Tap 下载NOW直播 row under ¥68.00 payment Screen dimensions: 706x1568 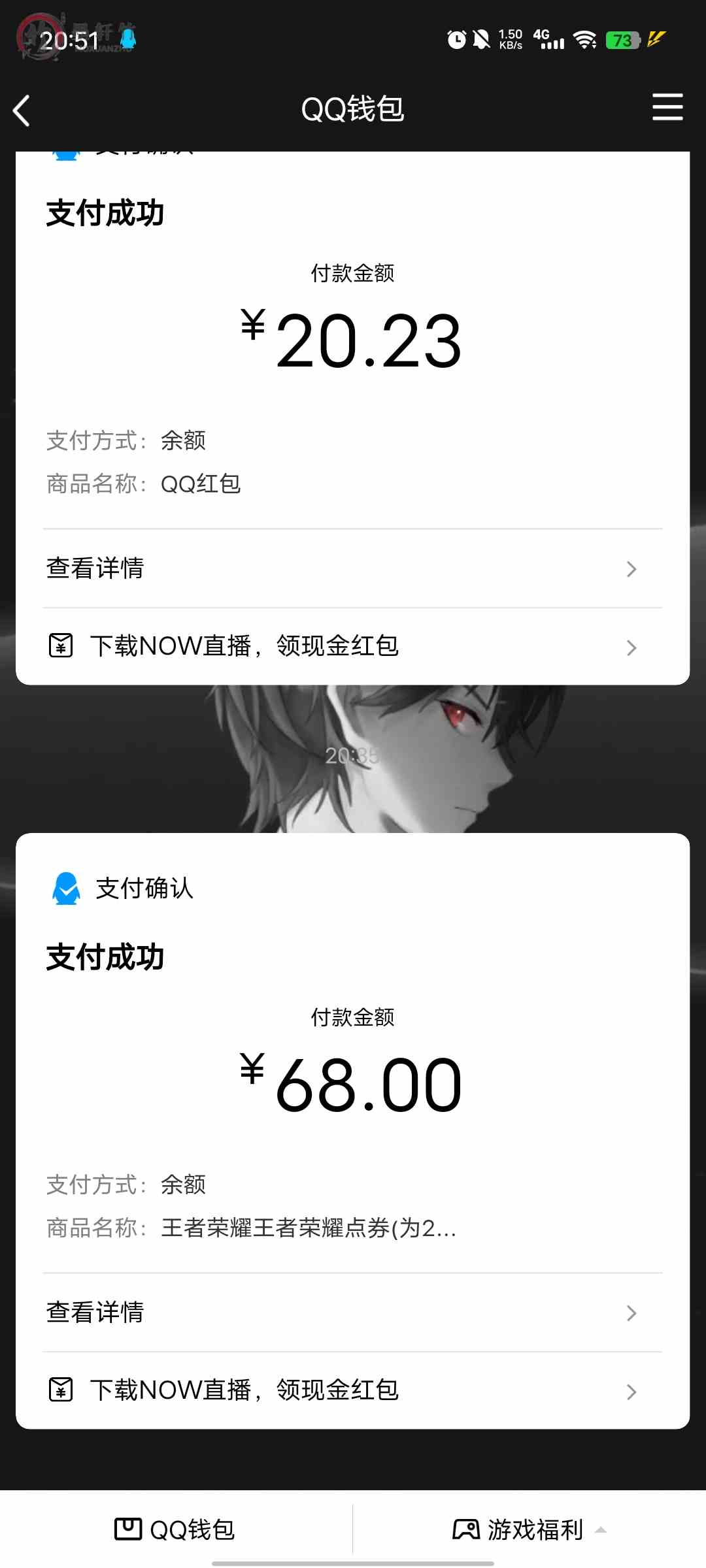pos(353,1390)
